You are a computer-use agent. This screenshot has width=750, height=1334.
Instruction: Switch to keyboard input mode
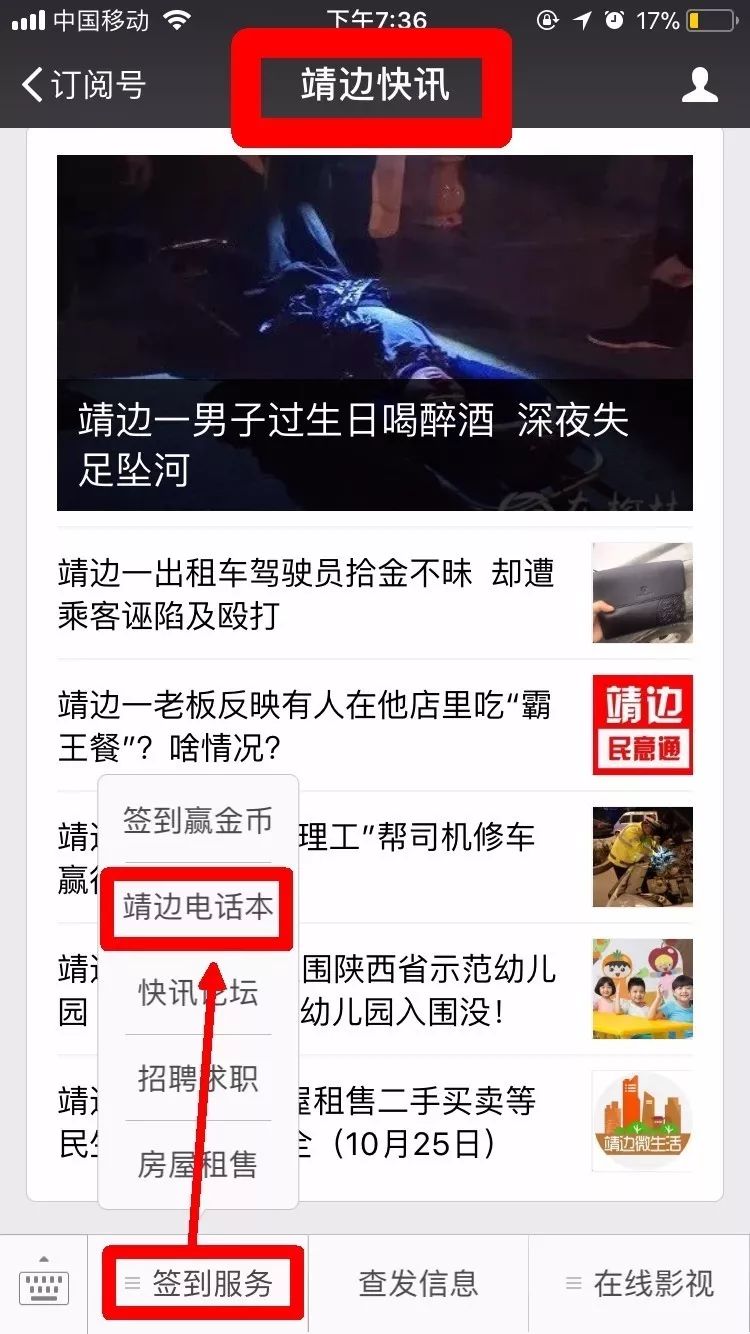click(x=44, y=1285)
